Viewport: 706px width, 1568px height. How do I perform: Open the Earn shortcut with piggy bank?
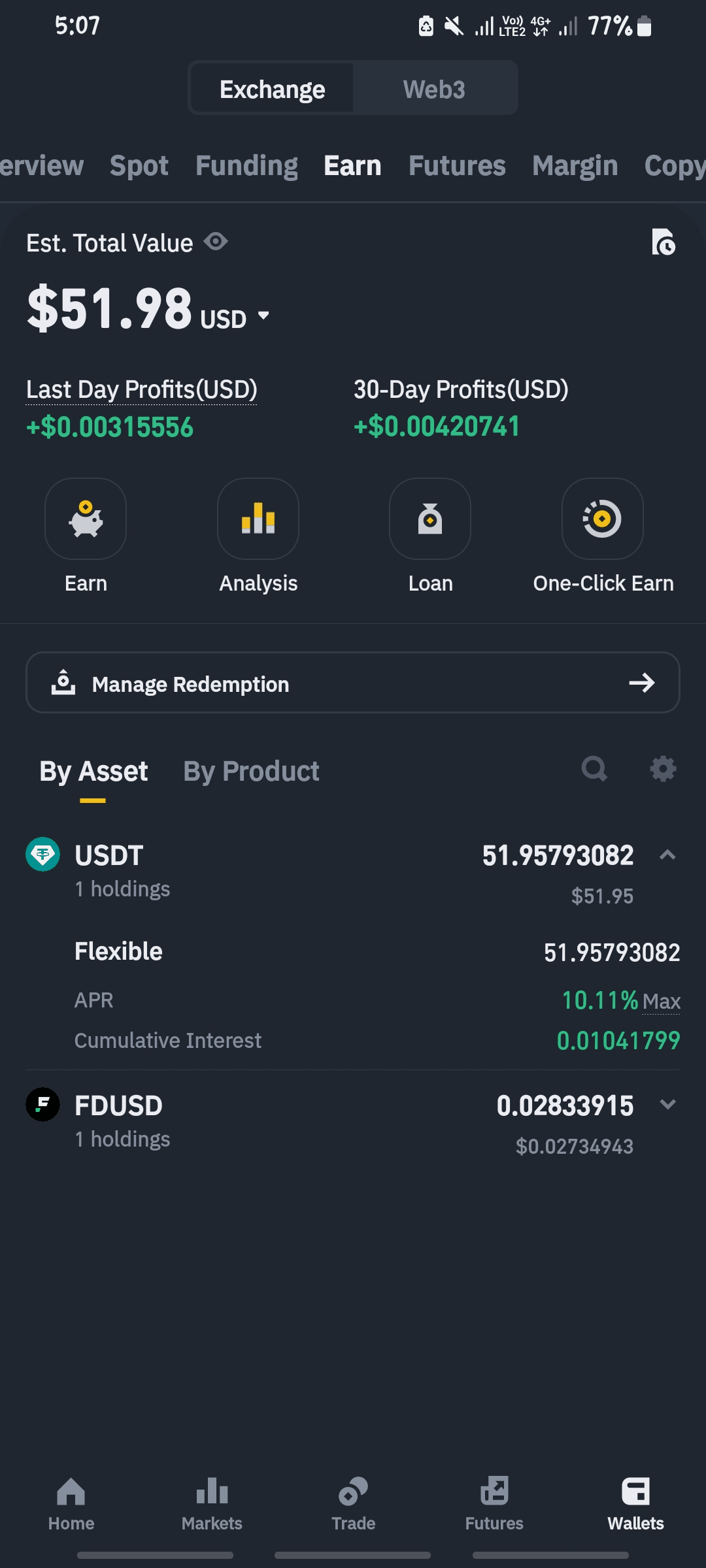pos(86,519)
